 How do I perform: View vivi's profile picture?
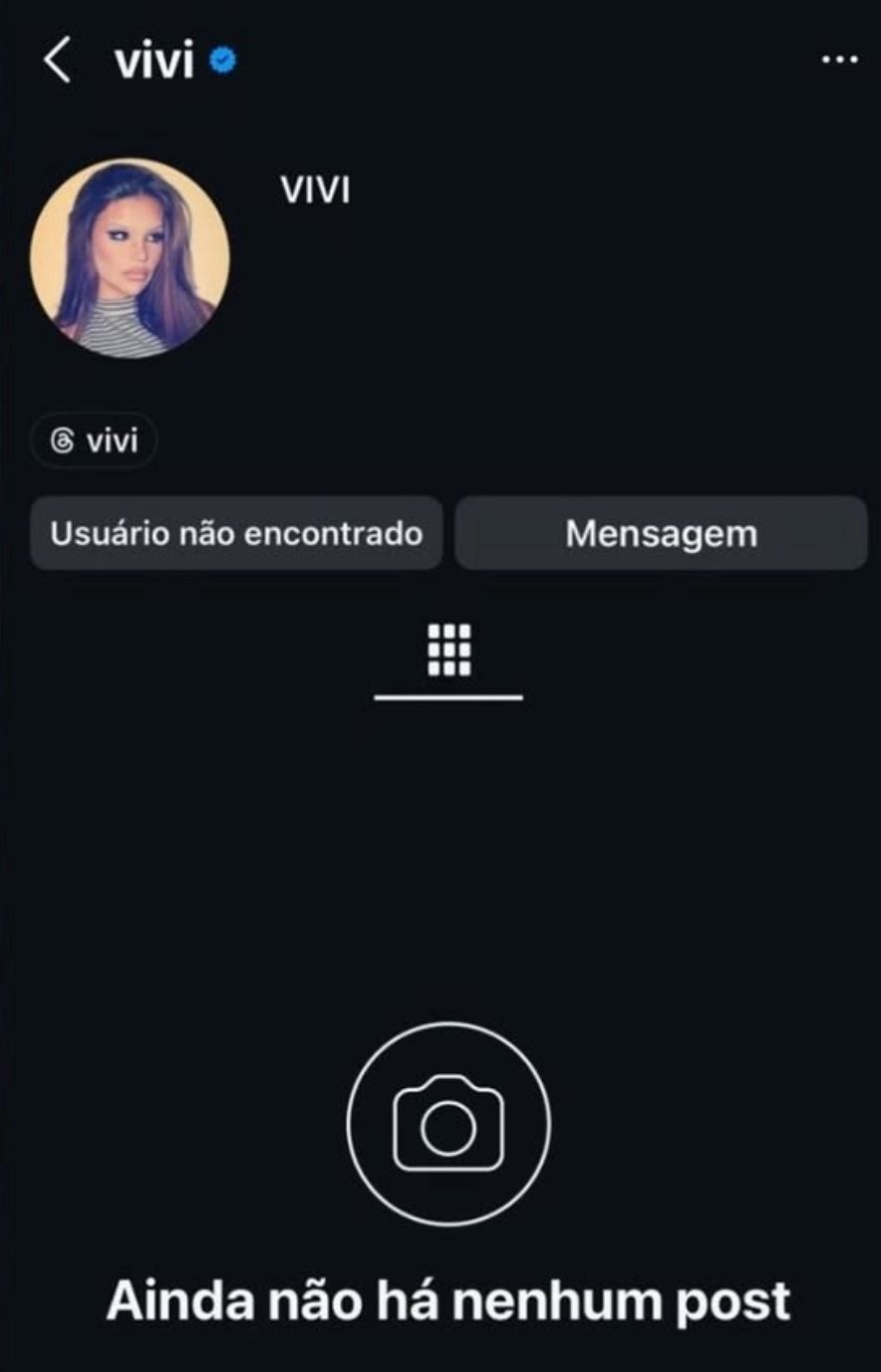pyautogui.click(x=131, y=258)
